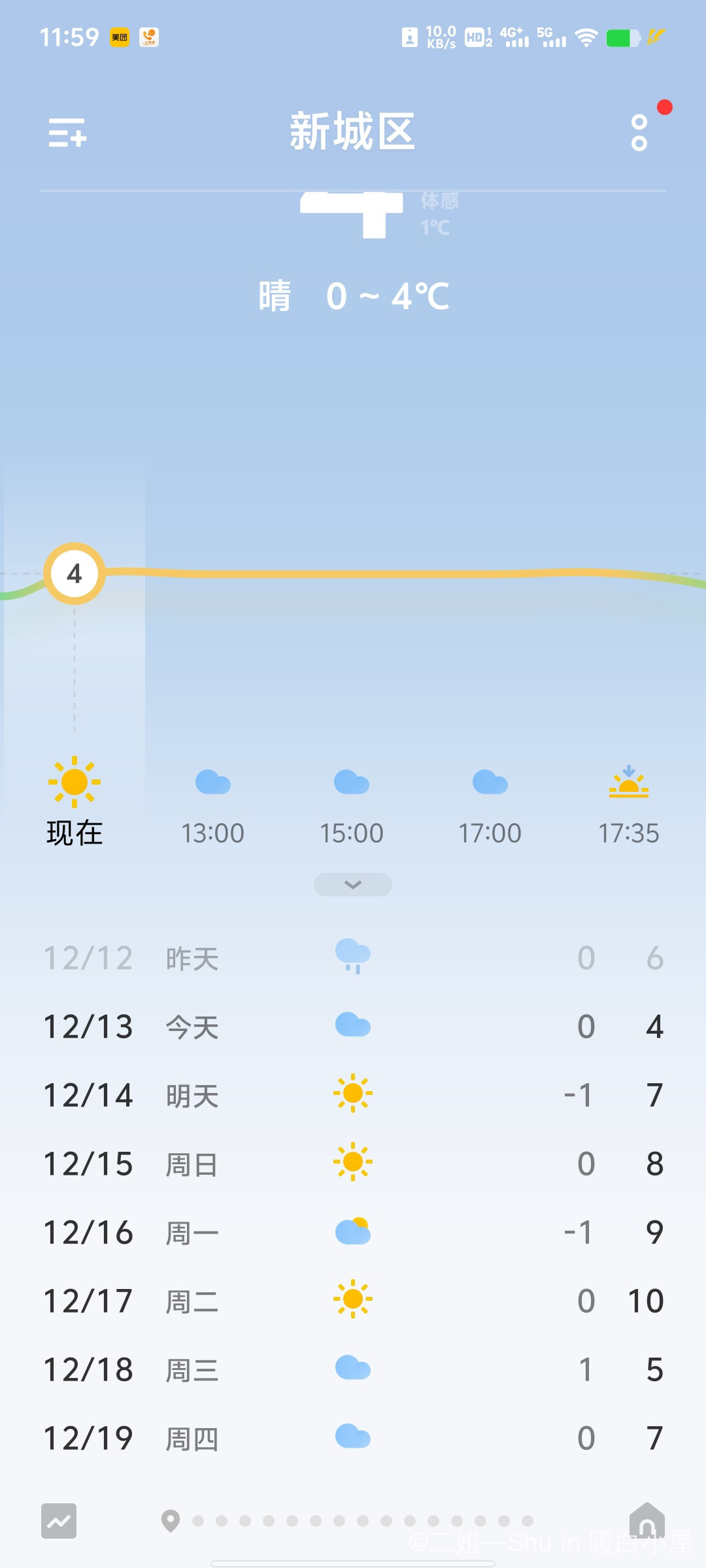
Task: Open the 12/14 明天 daily forecast
Action: tap(353, 1095)
